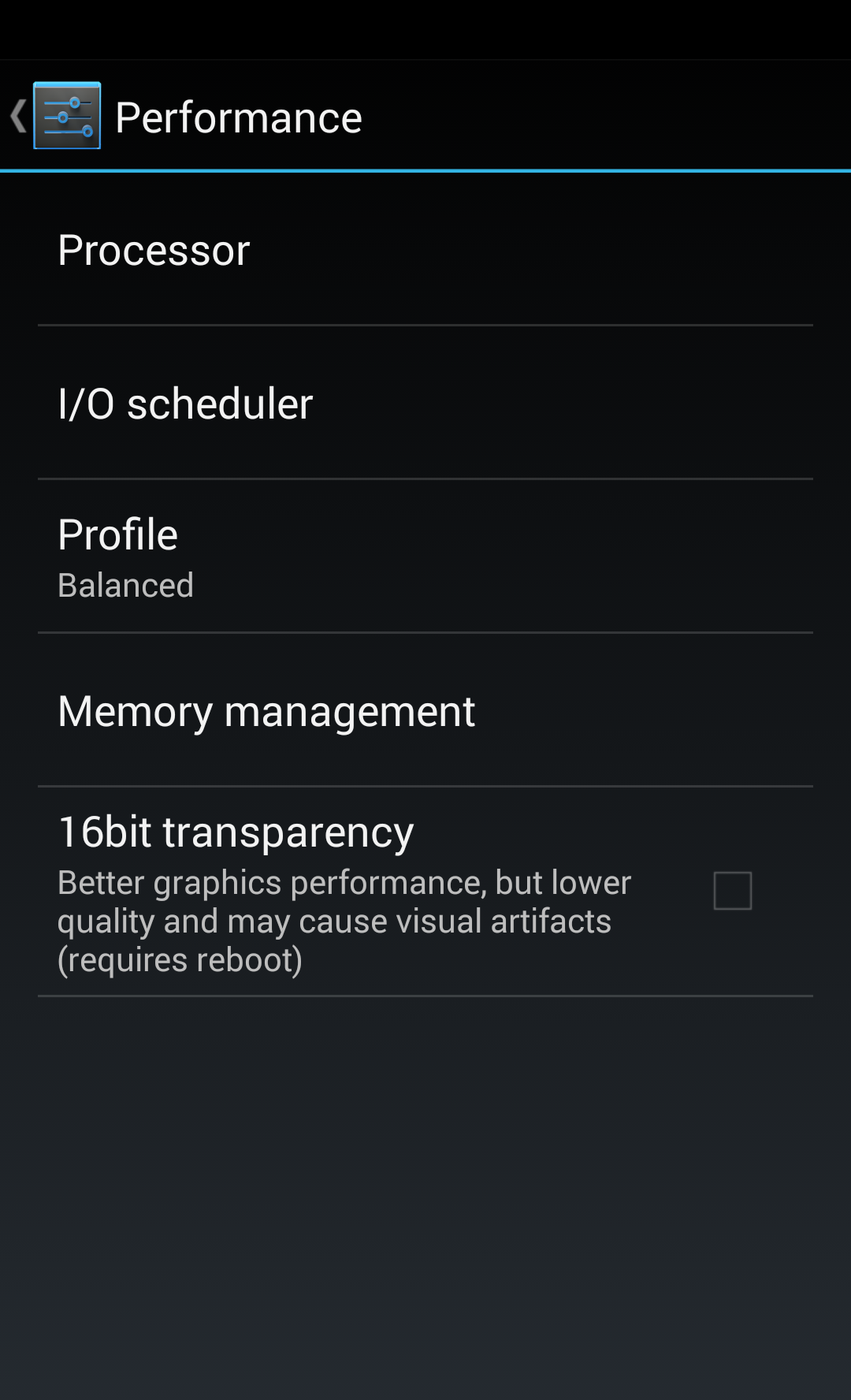The width and height of the screenshot is (851, 1400).
Task: Change the Balanced performance profile
Action: [x=425, y=557]
